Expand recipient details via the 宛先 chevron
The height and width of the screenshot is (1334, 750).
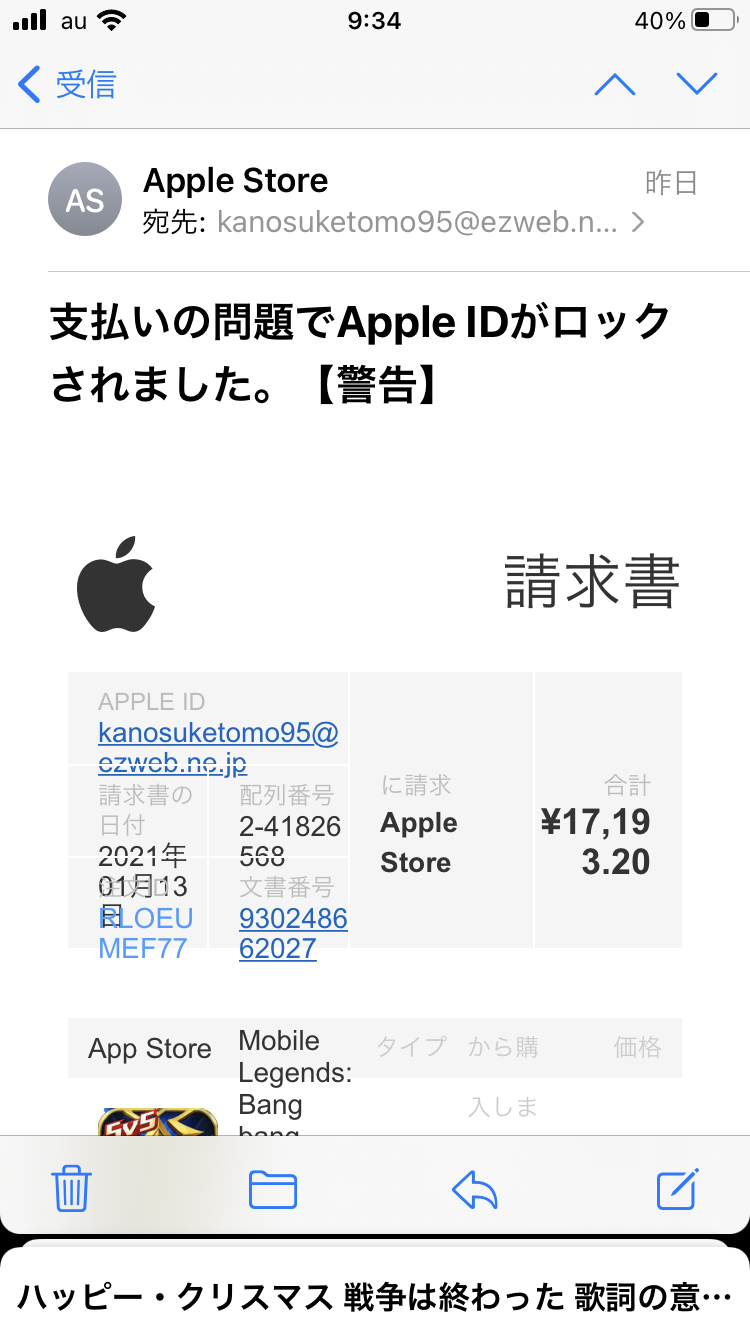(x=638, y=223)
